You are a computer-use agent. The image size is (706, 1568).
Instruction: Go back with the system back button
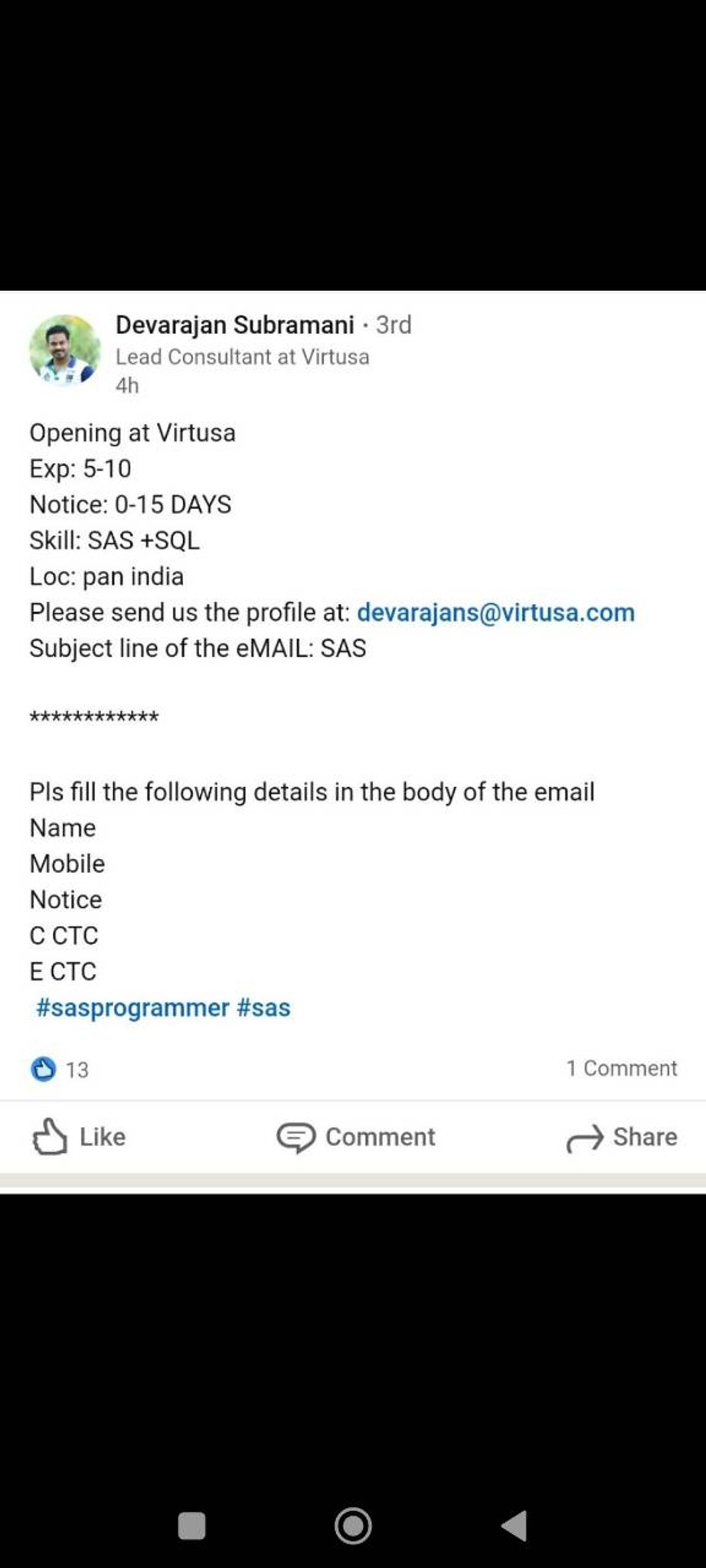click(515, 1526)
